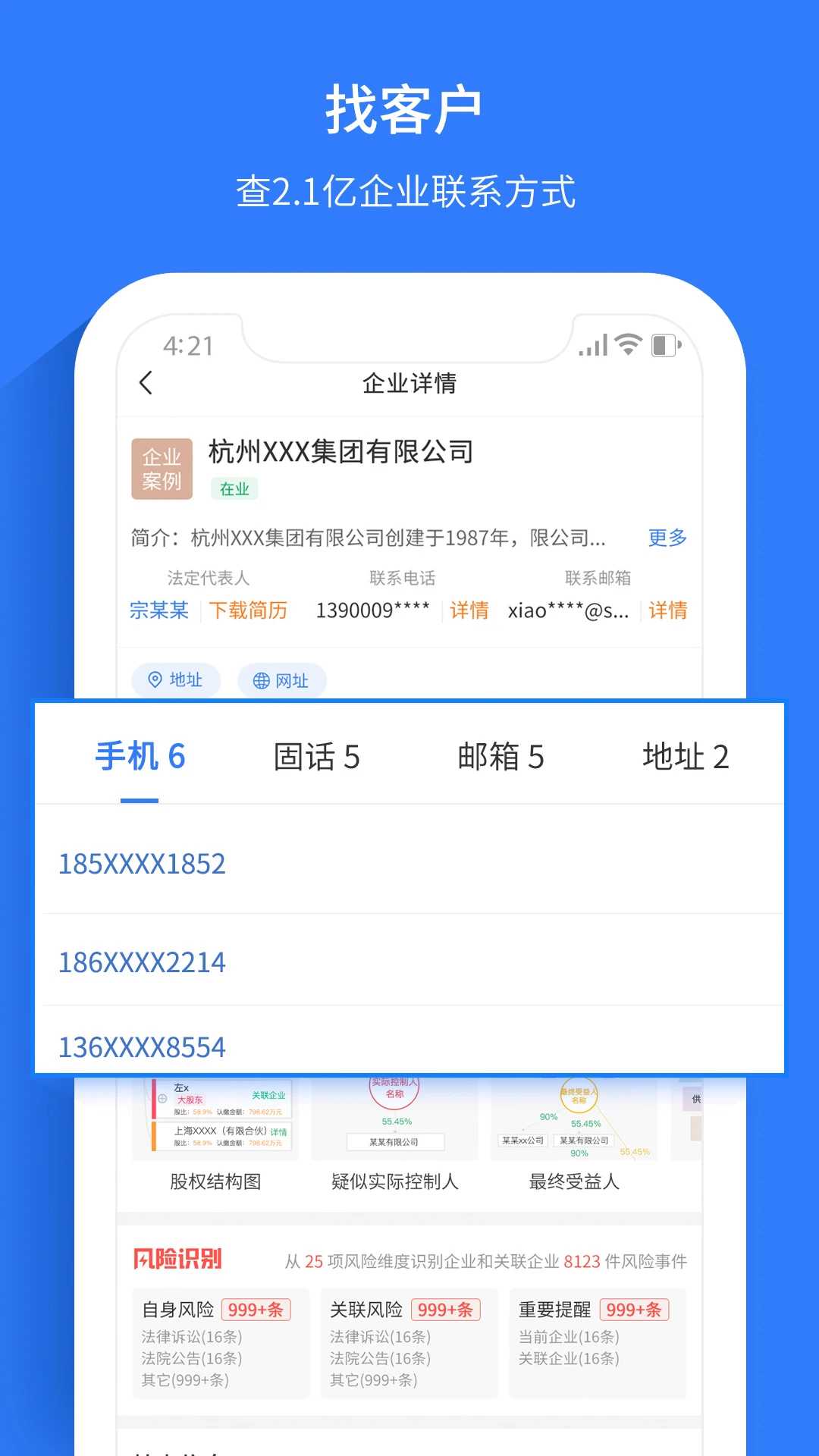819x1456 pixels.
Task: Open the 疑似实际控制人 chart thumbnail
Action: coord(394,1116)
